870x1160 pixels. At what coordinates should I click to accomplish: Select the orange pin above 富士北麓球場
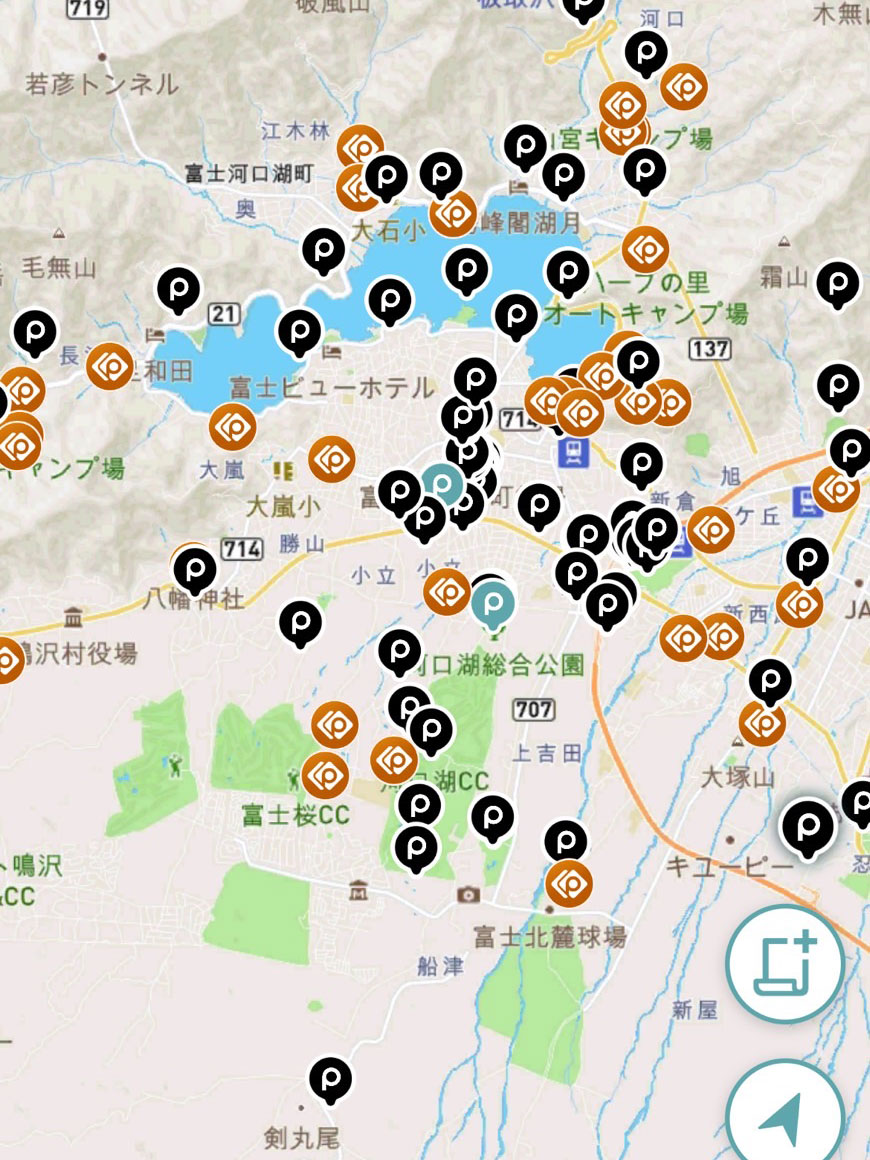coord(569,882)
